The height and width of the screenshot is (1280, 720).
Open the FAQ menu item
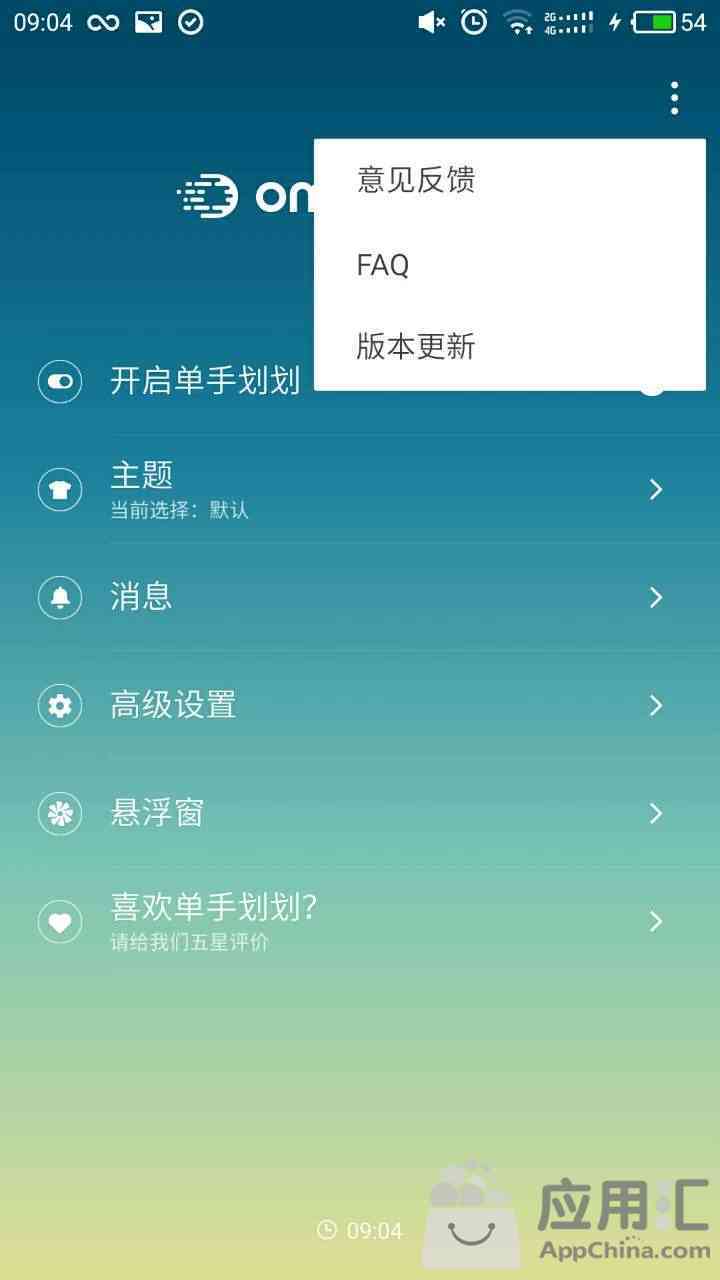click(x=384, y=265)
